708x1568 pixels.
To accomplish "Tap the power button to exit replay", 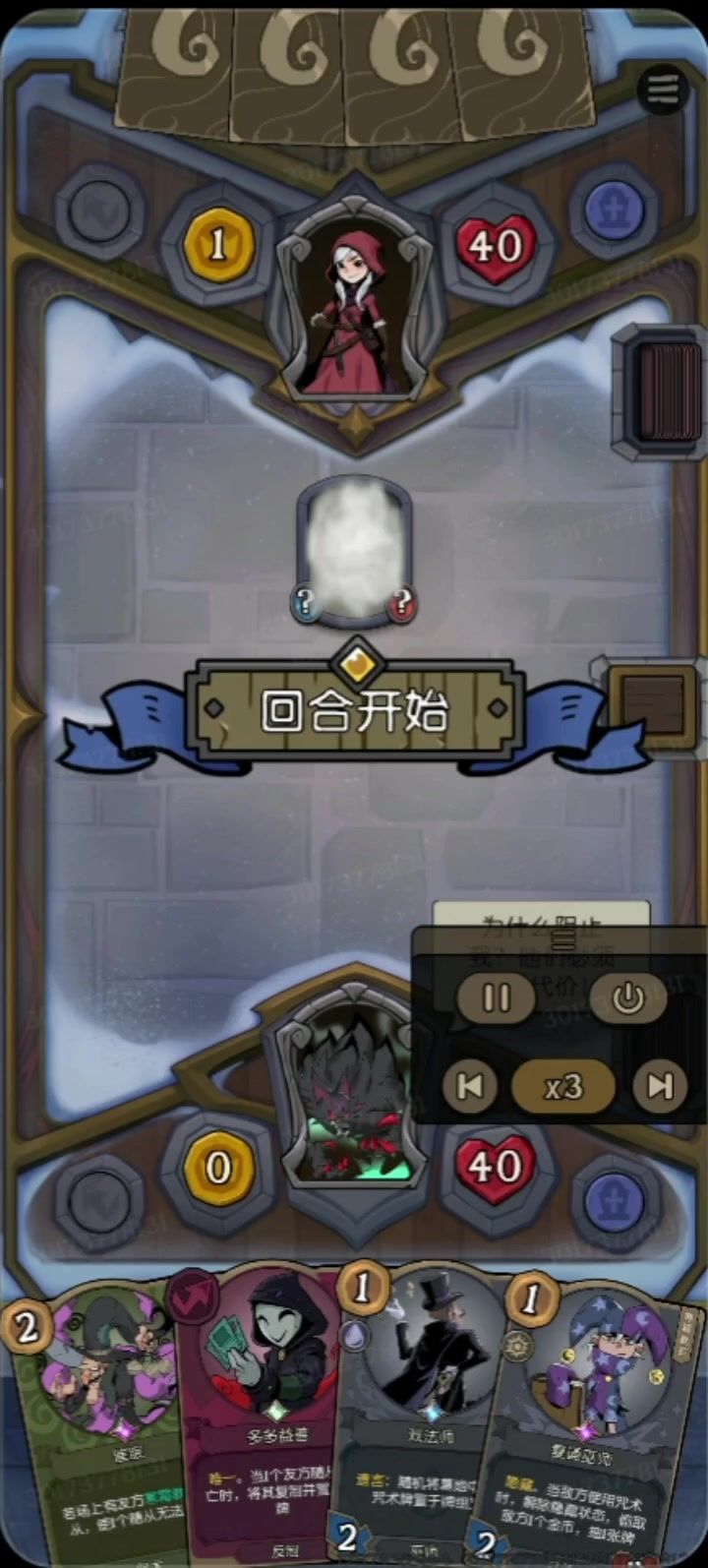I will point(627,997).
